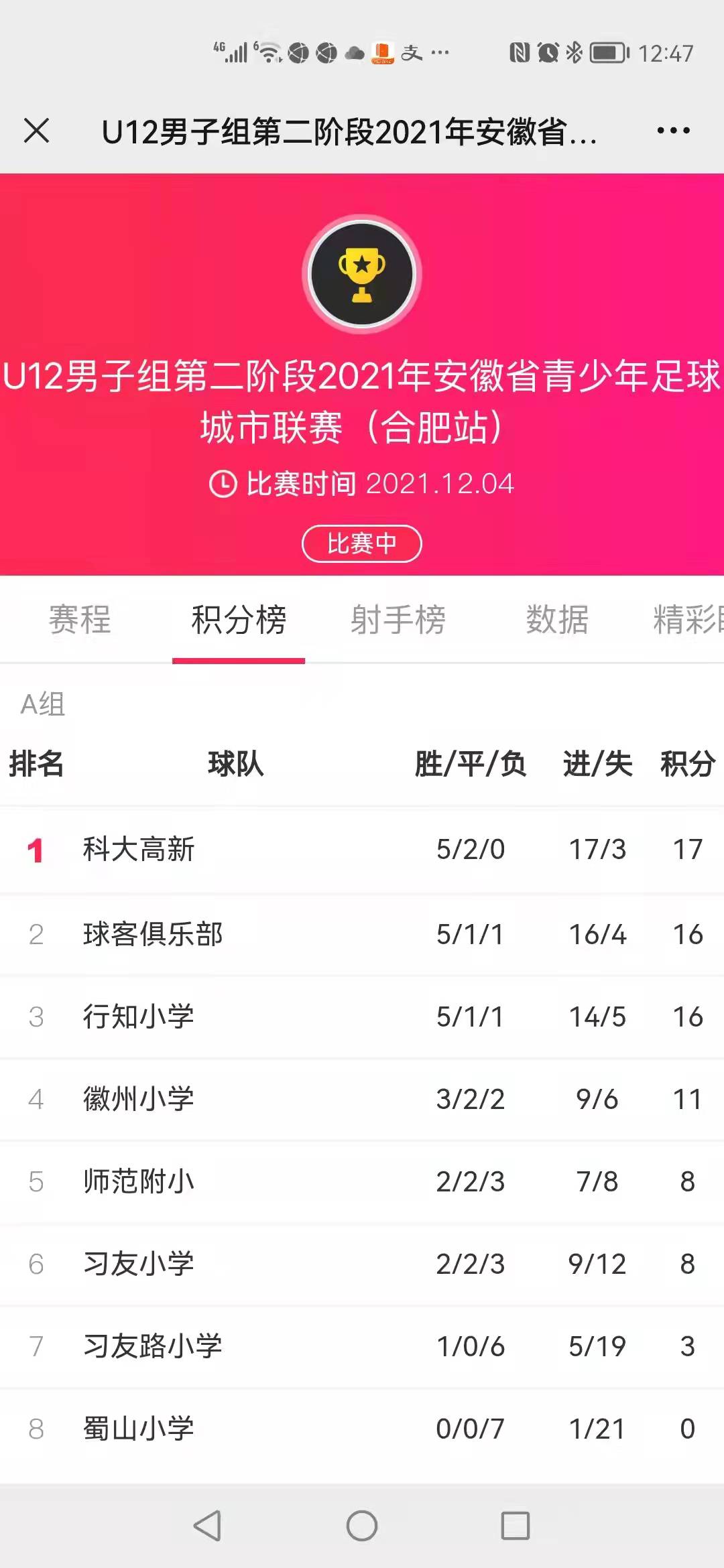The height and width of the screenshot is (1568, 724).
Task: Switch to the 数据 tab
Action: pos(556,619)
